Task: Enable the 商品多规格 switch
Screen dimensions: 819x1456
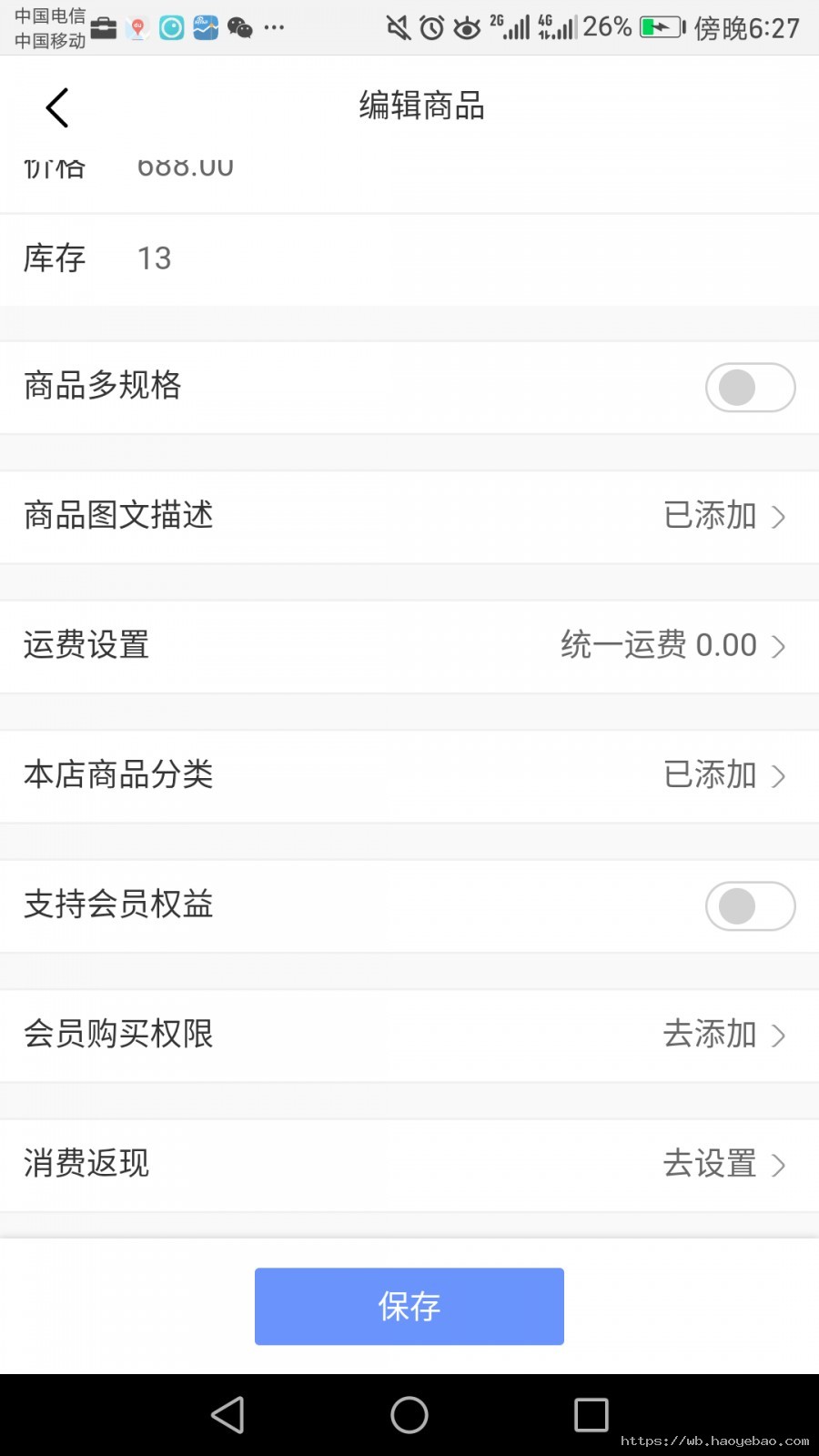Action: point(750,388)
